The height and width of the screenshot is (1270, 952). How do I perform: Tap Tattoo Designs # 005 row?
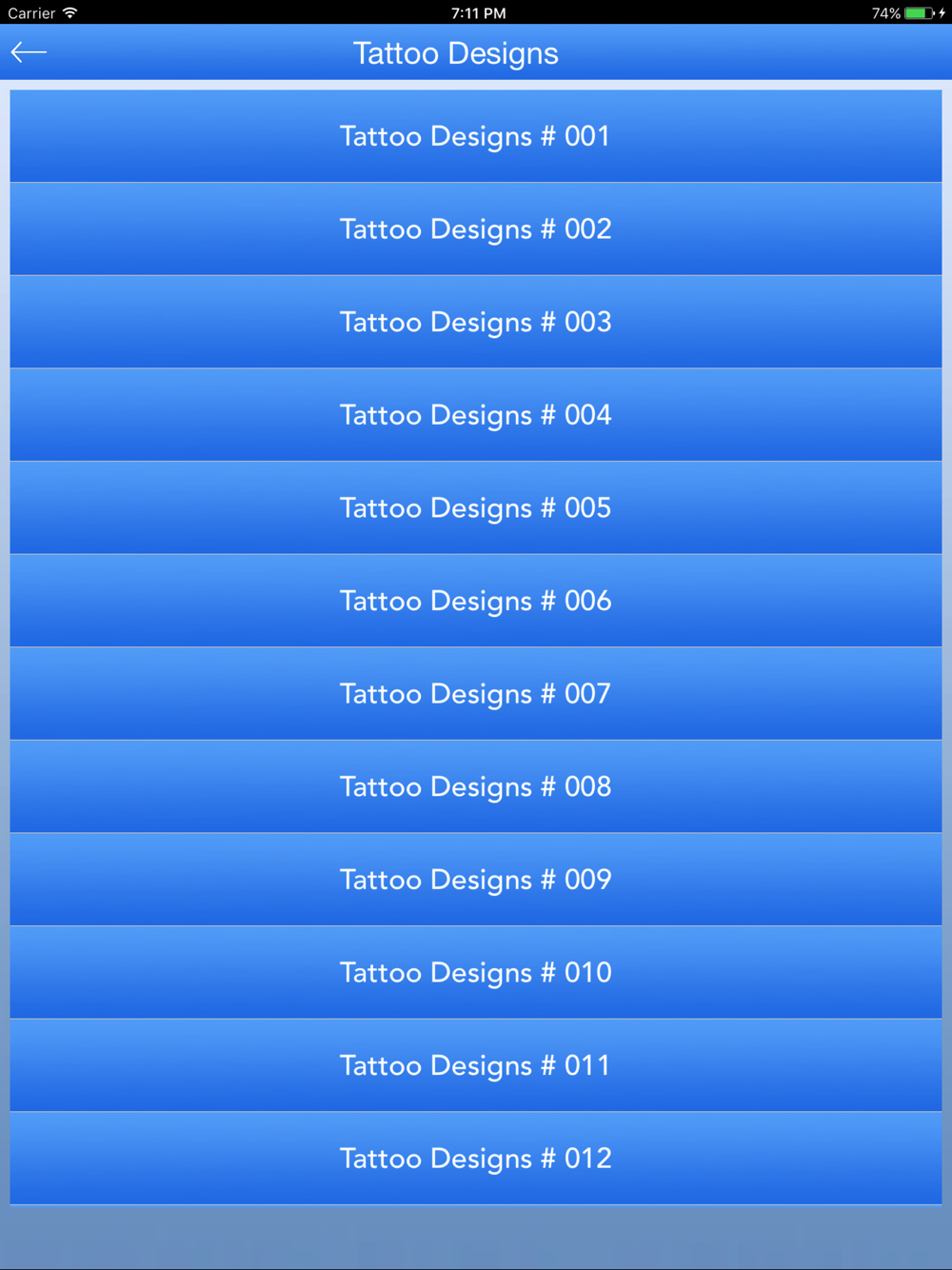[x=476, y=508]
